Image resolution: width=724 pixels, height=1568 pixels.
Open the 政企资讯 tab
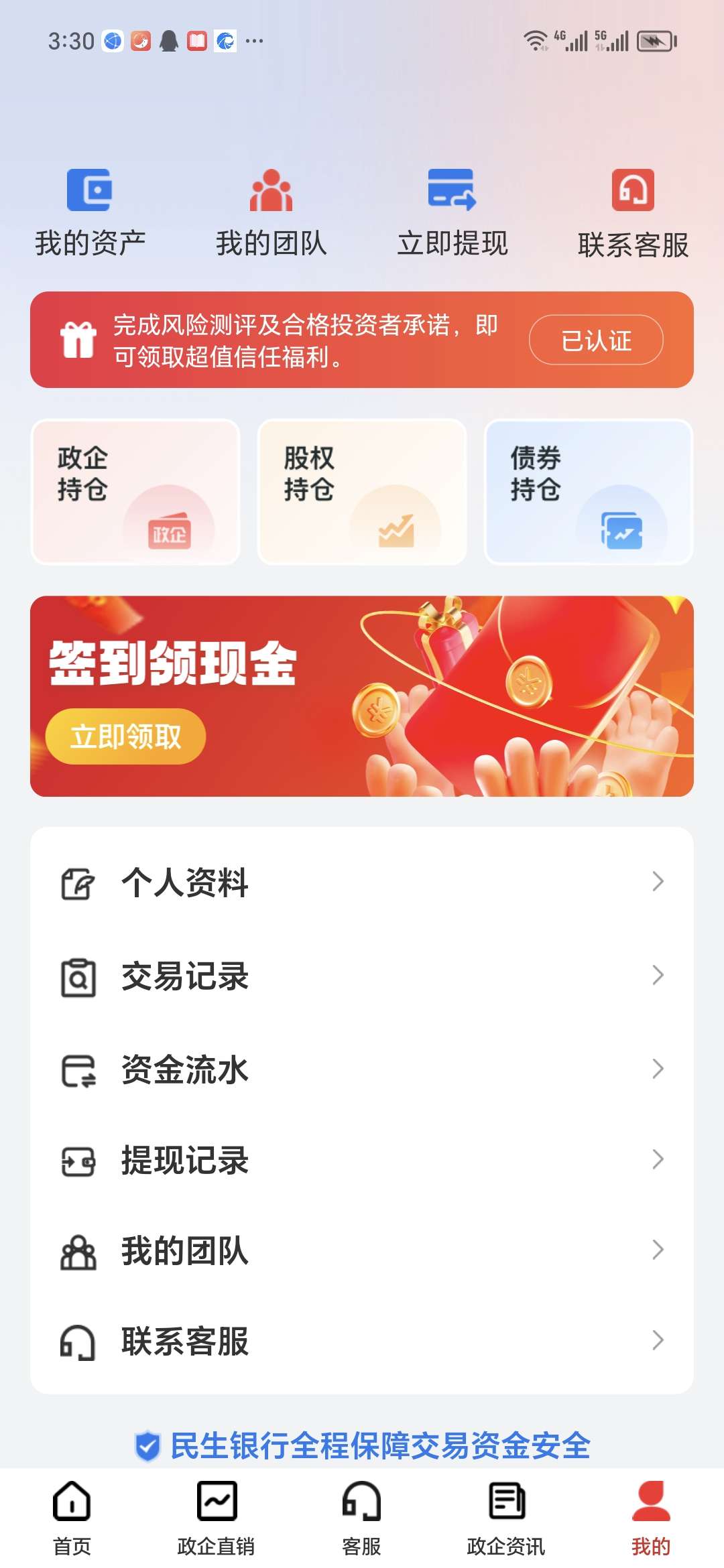coord(506,1518)
